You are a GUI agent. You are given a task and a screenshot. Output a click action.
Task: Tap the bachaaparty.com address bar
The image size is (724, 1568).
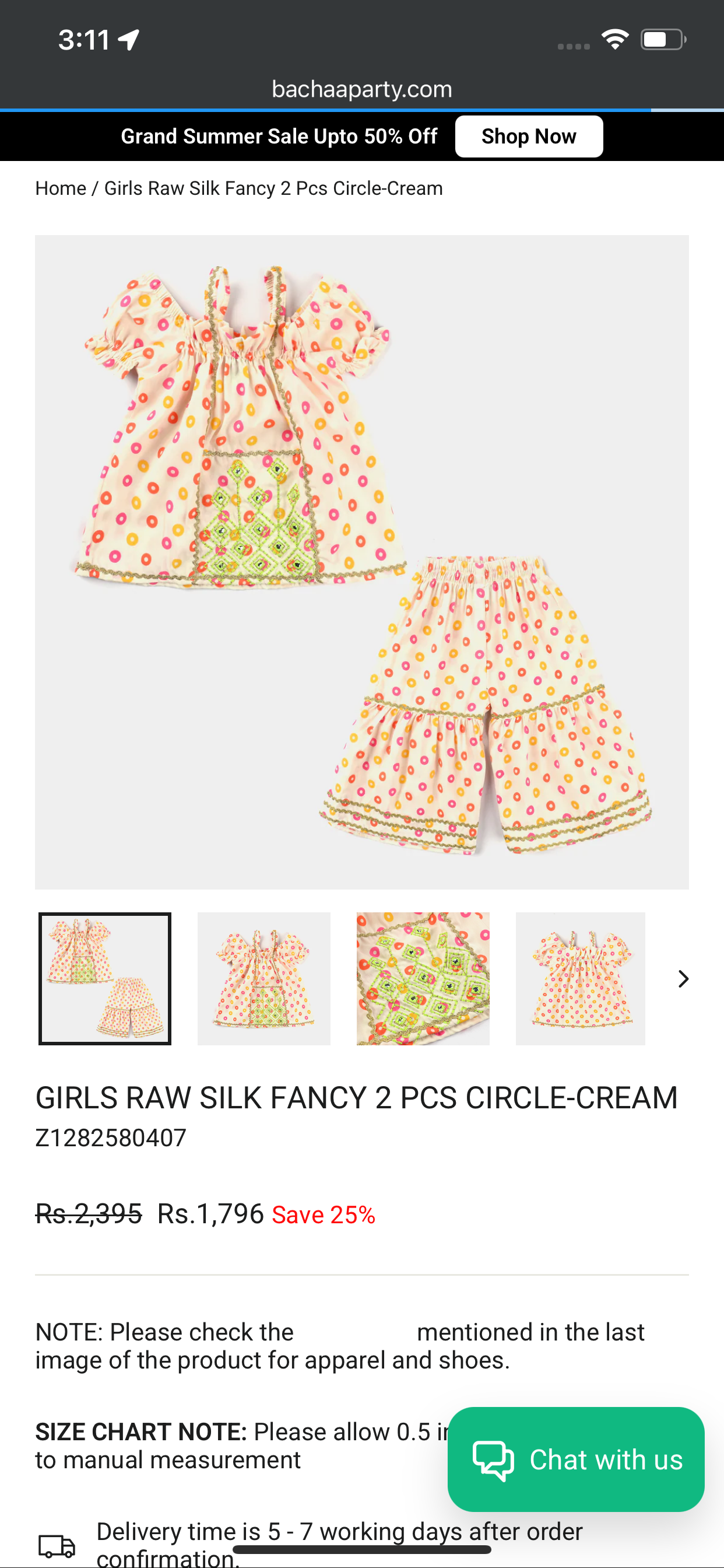[361, 89]
